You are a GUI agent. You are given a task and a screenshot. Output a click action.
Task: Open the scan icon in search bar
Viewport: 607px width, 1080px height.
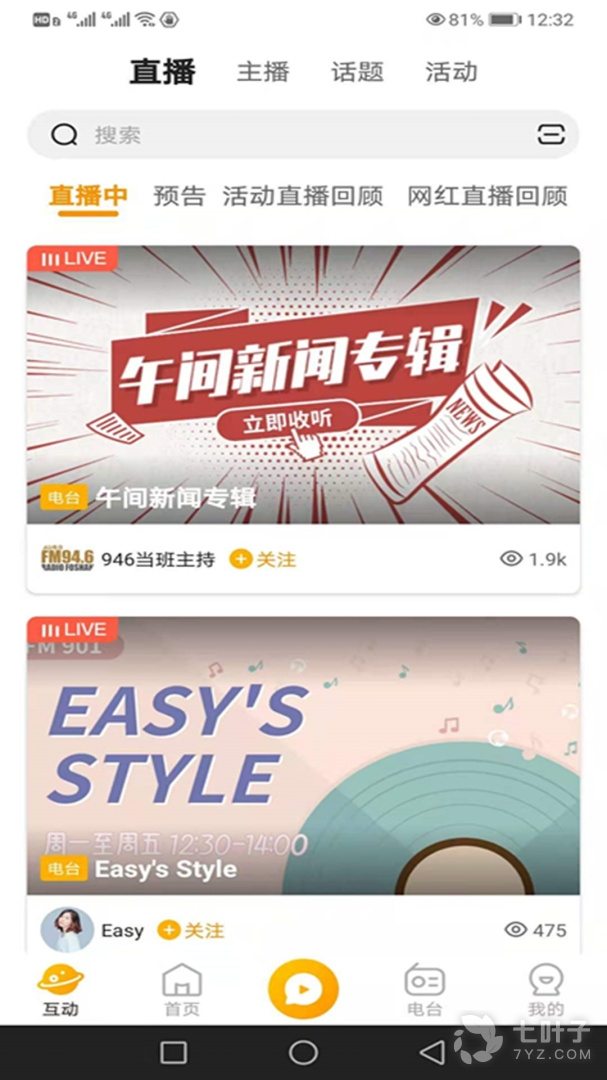pos(551,135)
